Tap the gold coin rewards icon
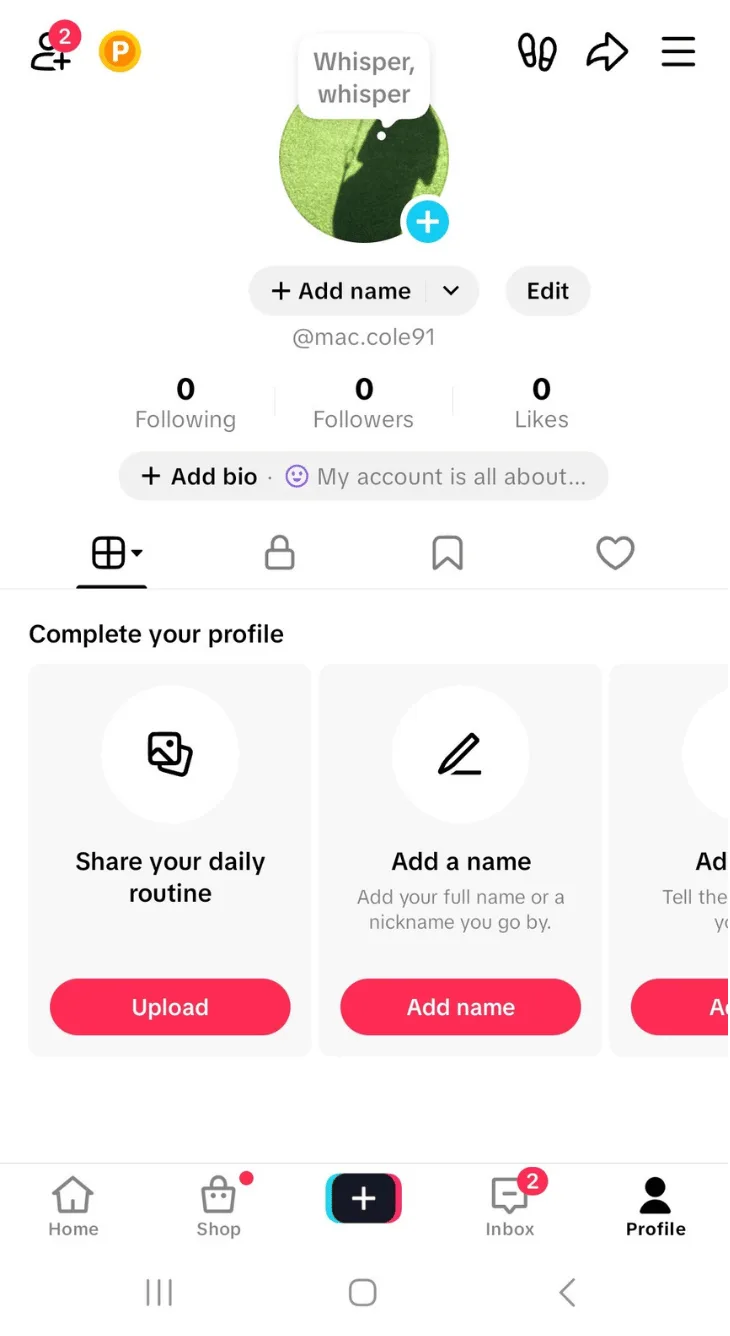 120,52
